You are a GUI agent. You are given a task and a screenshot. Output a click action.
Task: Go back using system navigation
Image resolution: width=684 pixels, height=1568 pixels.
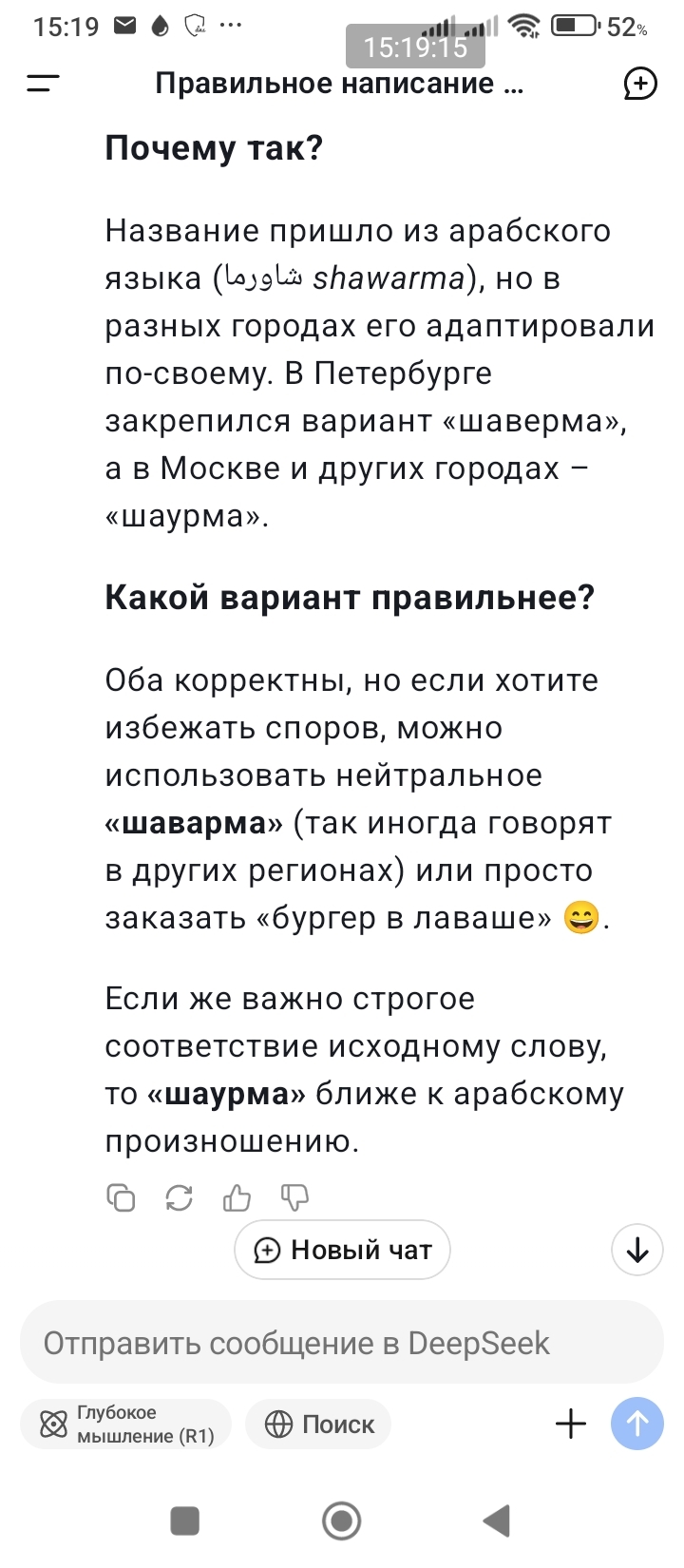[497, 1520]
